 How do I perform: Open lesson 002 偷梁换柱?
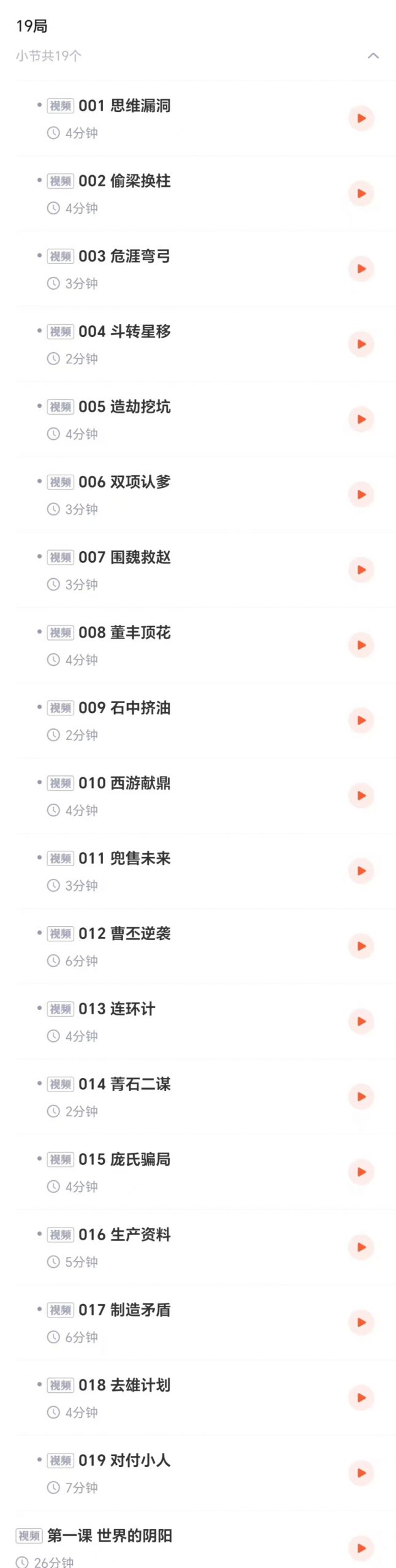click(124, 181)
